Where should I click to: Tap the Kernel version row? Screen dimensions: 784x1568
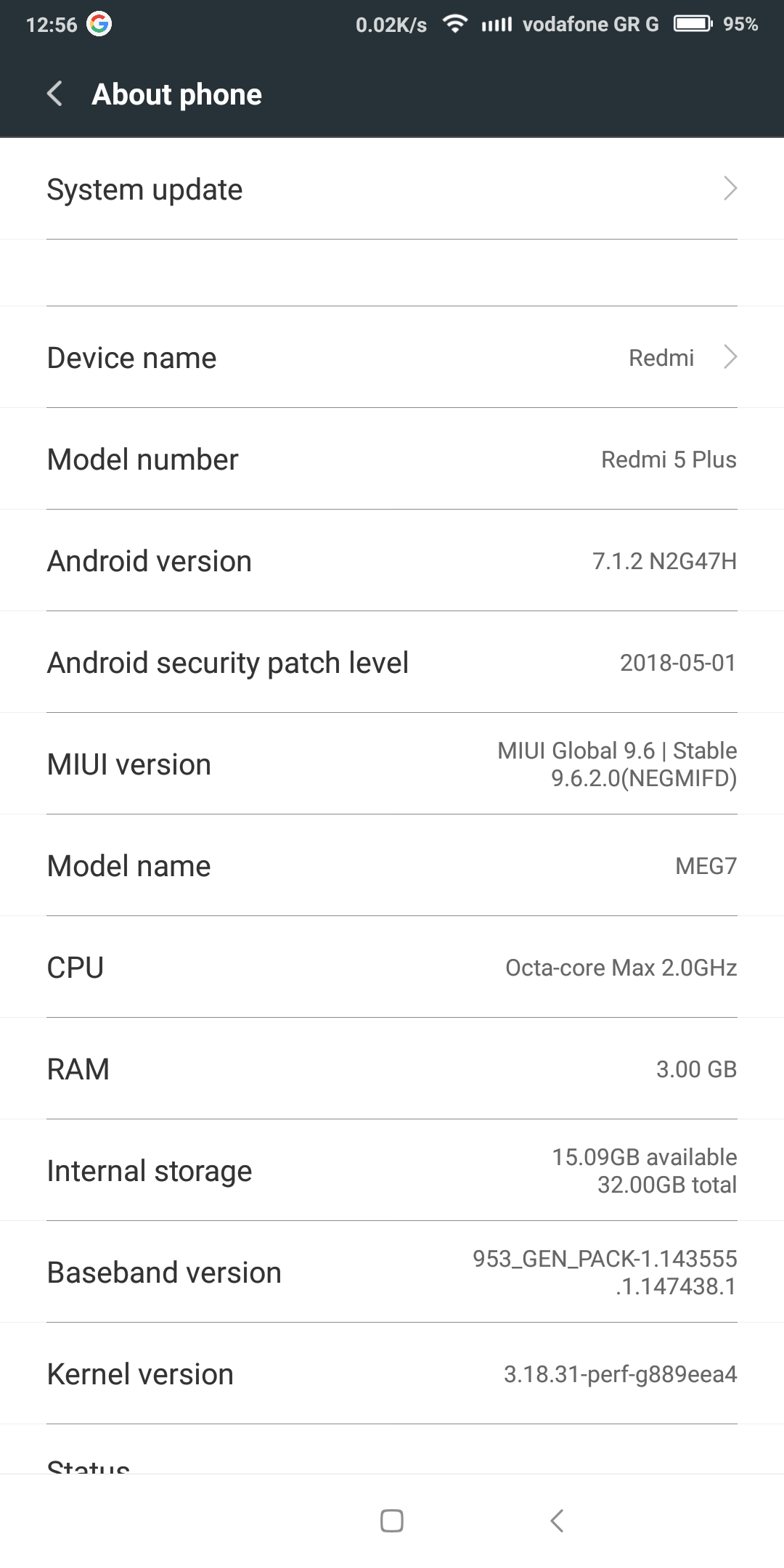coord(392,1373)
